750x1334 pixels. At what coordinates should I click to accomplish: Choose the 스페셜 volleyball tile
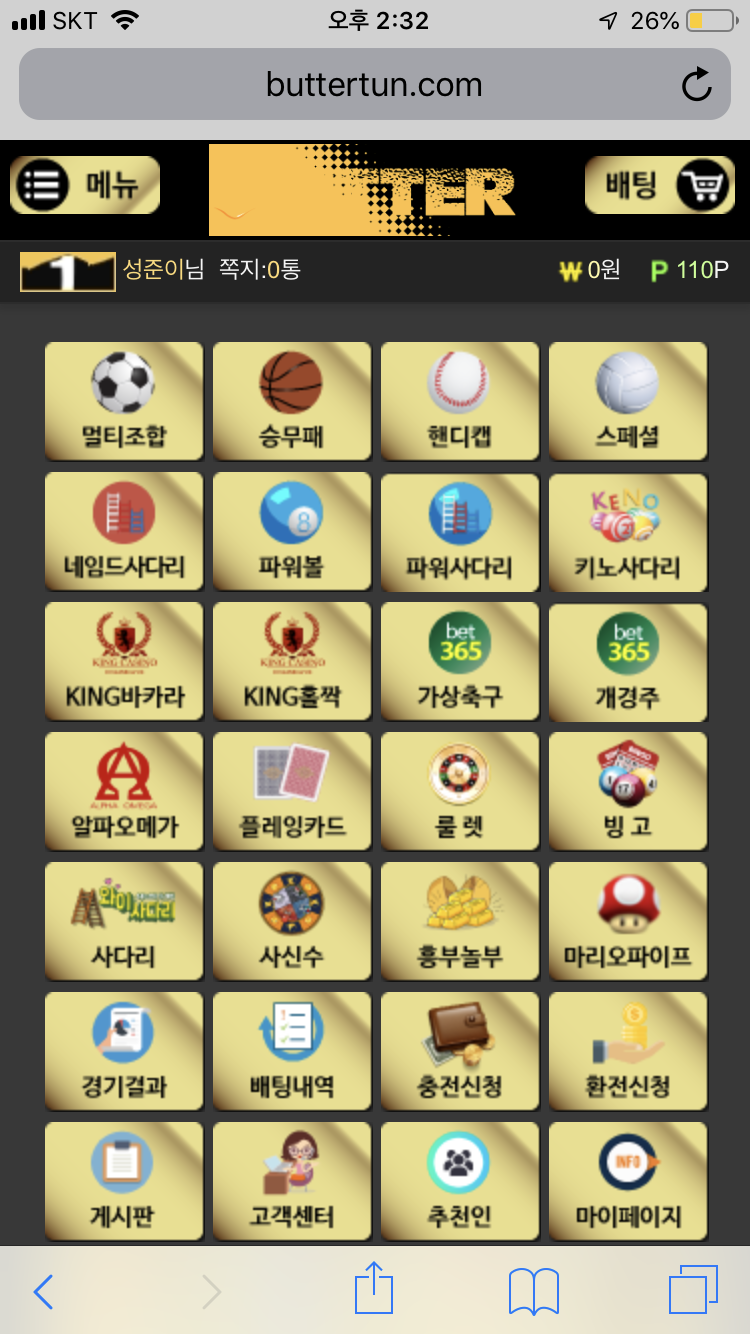pos(628,401)
